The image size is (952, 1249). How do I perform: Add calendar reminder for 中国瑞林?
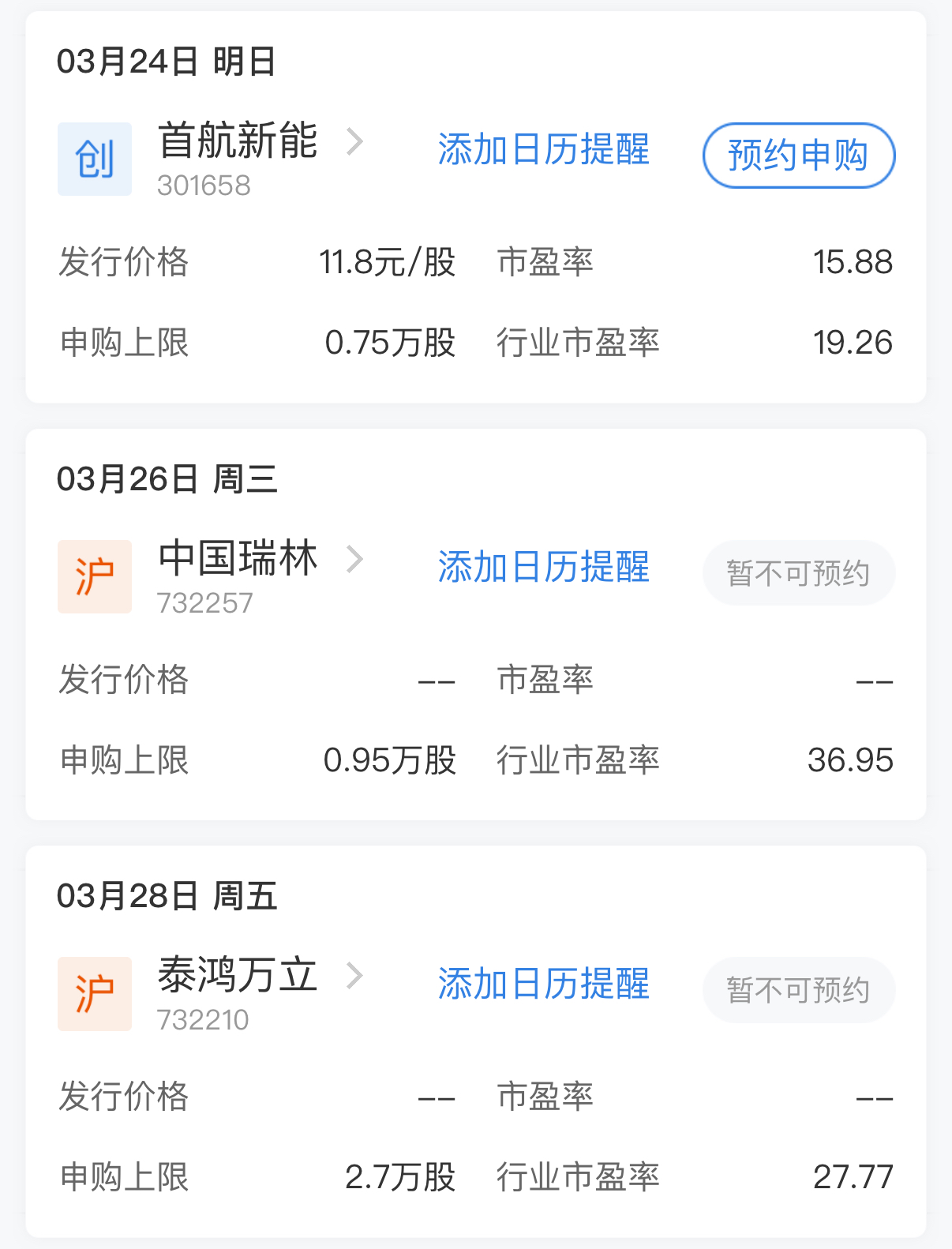pos(543,568)
